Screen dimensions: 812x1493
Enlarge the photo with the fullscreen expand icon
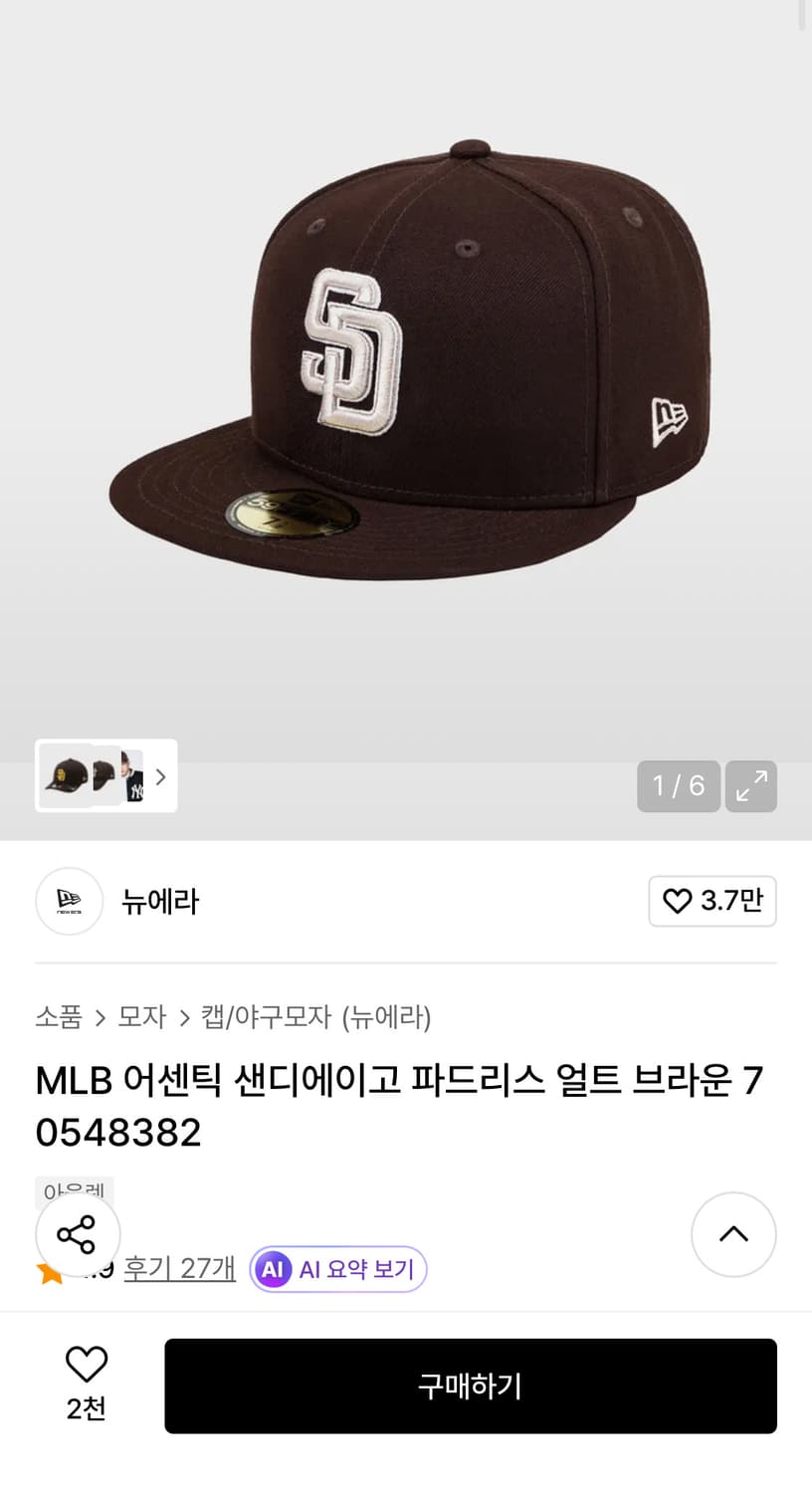(751, 786)
